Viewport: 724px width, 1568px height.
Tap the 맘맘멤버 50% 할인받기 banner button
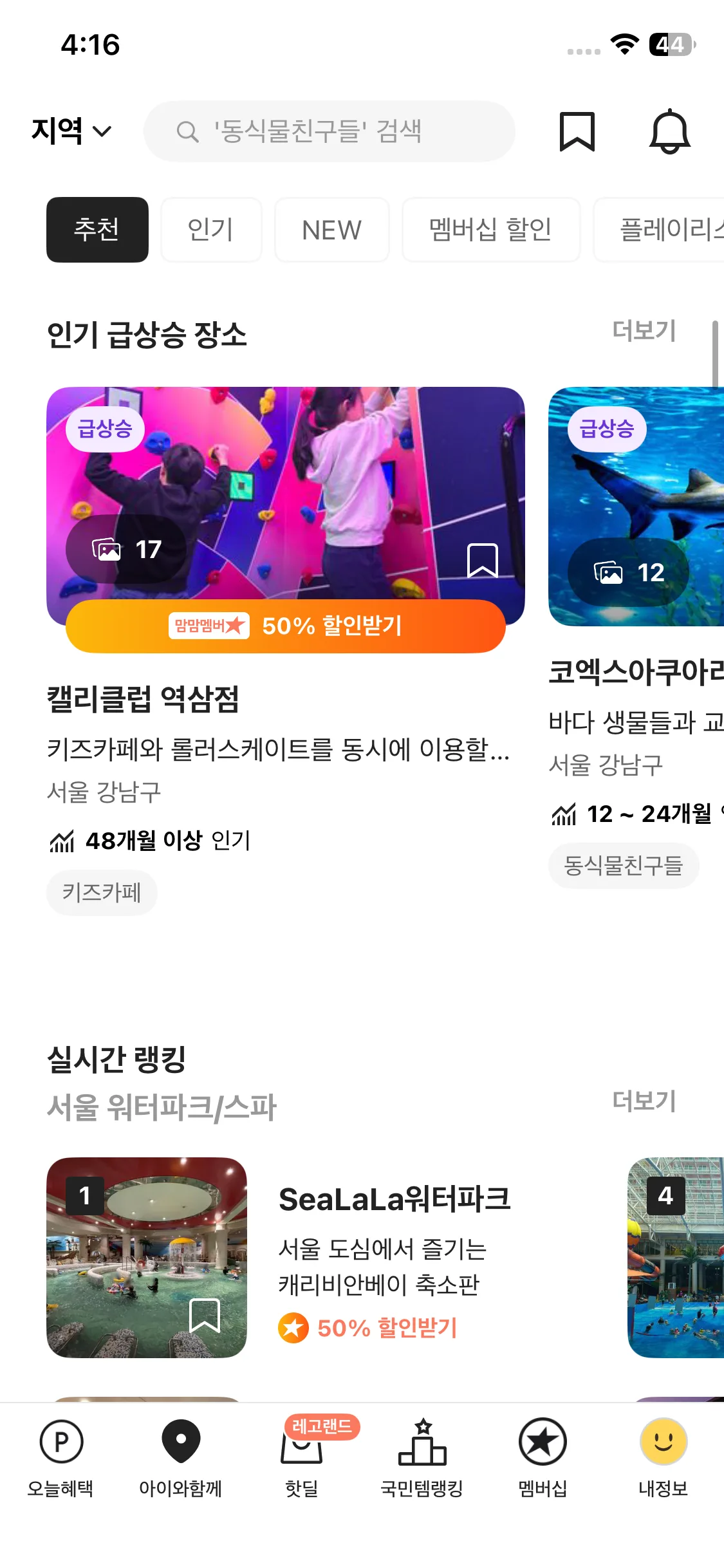pos(286,626)
